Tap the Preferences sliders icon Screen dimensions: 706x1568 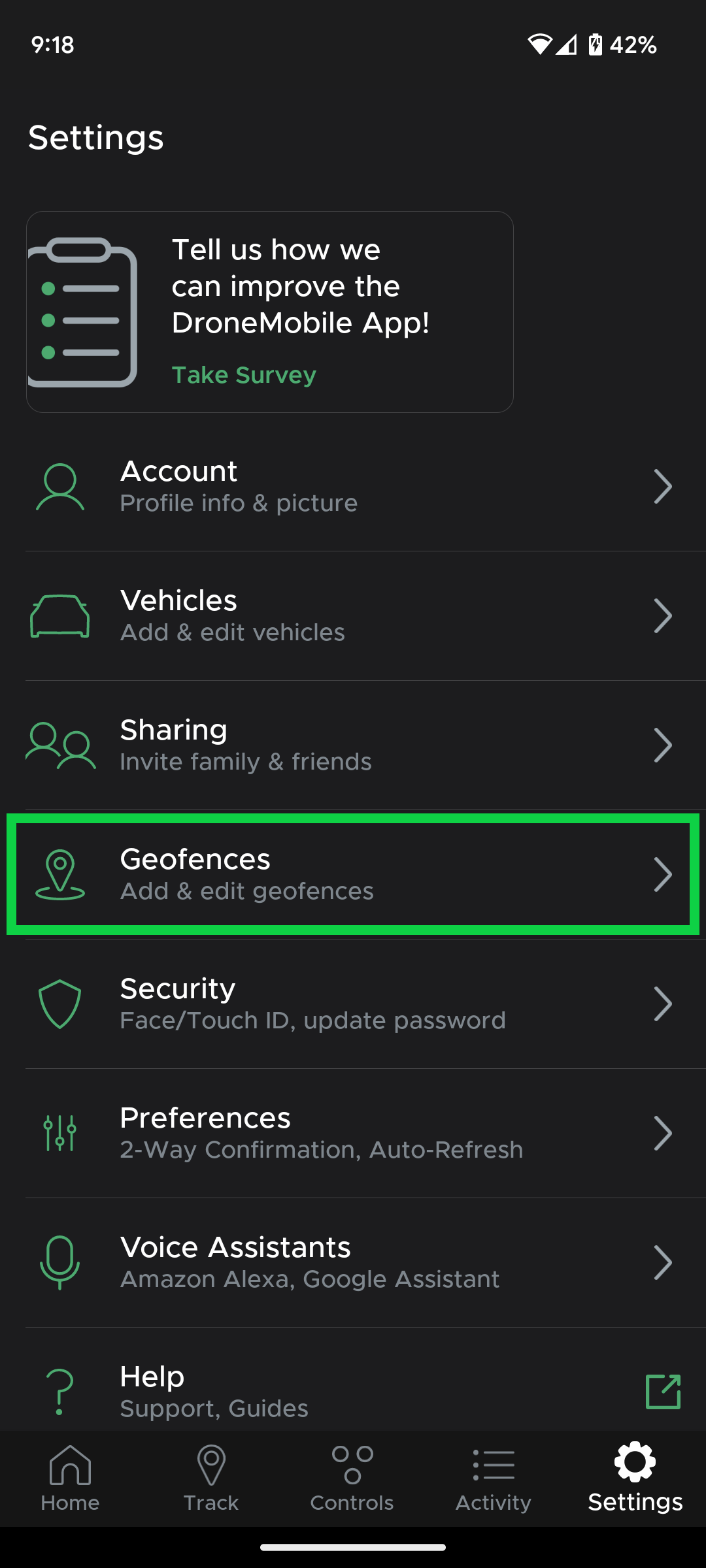pos(60,1132)
